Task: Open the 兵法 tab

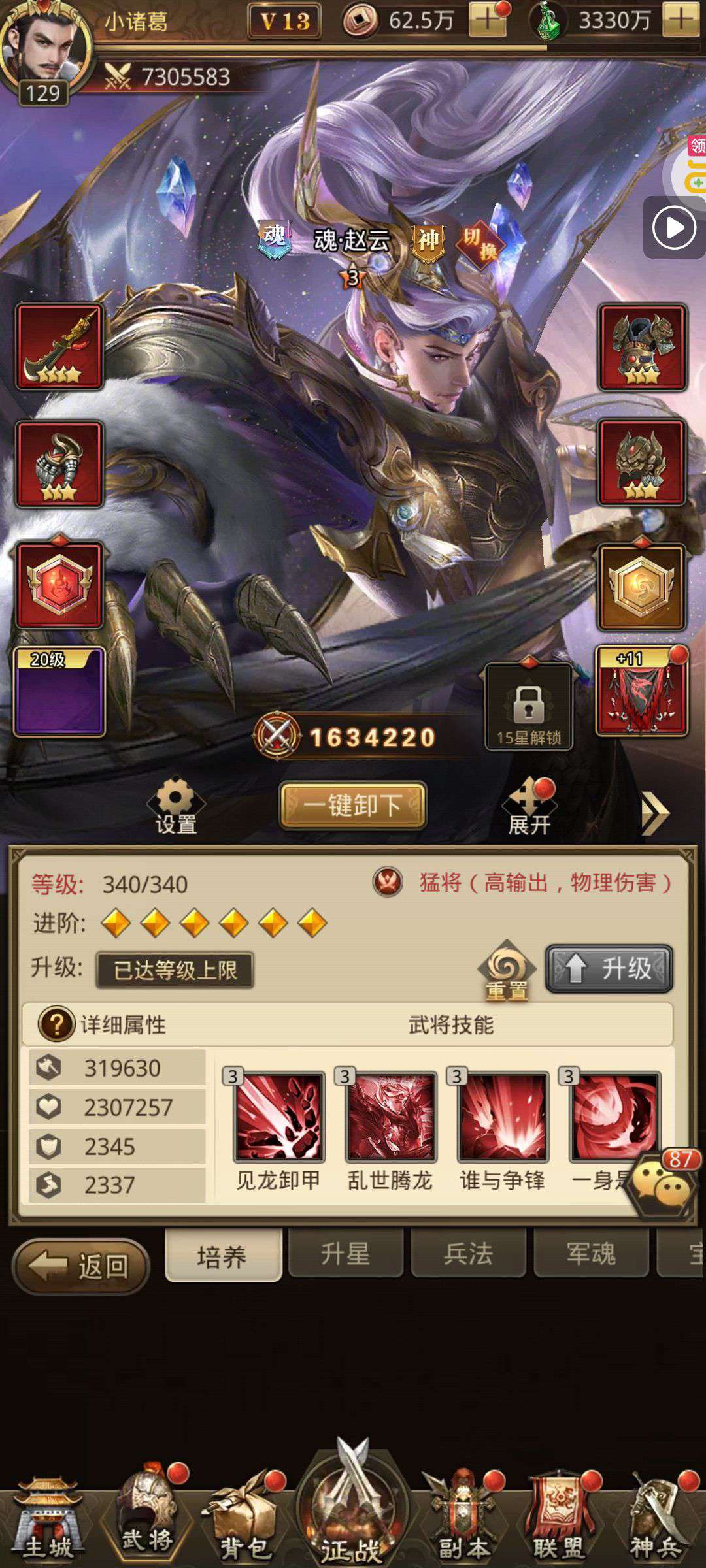Action: pyautogui.click(x=468, y=1253)
